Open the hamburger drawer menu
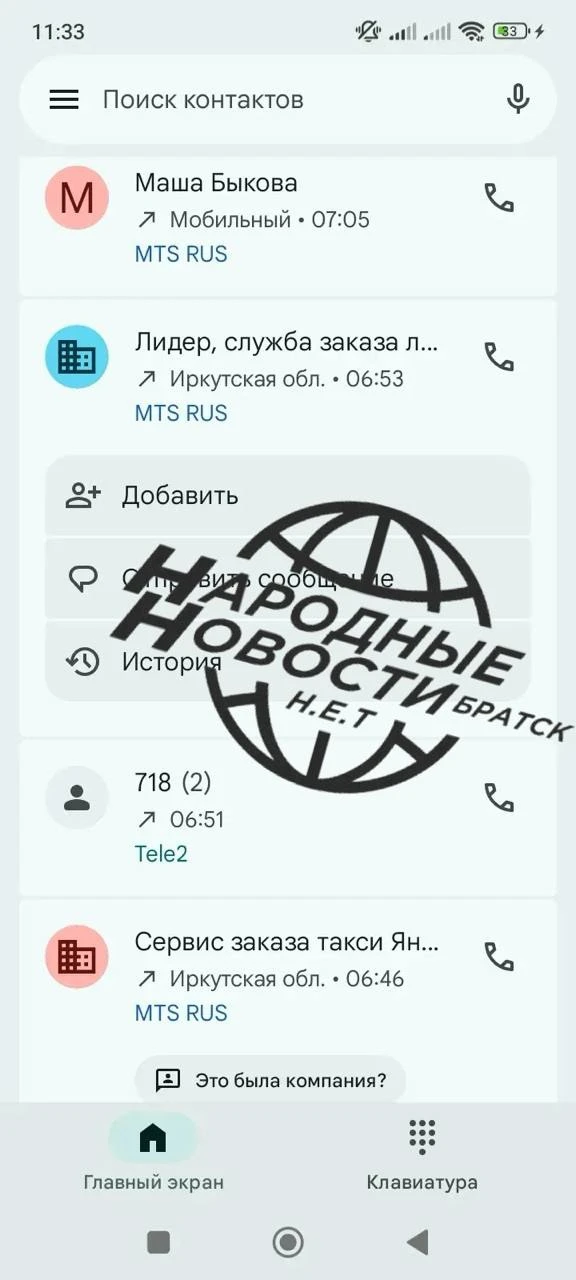The image size is (576, 1280). pos(64,100)
